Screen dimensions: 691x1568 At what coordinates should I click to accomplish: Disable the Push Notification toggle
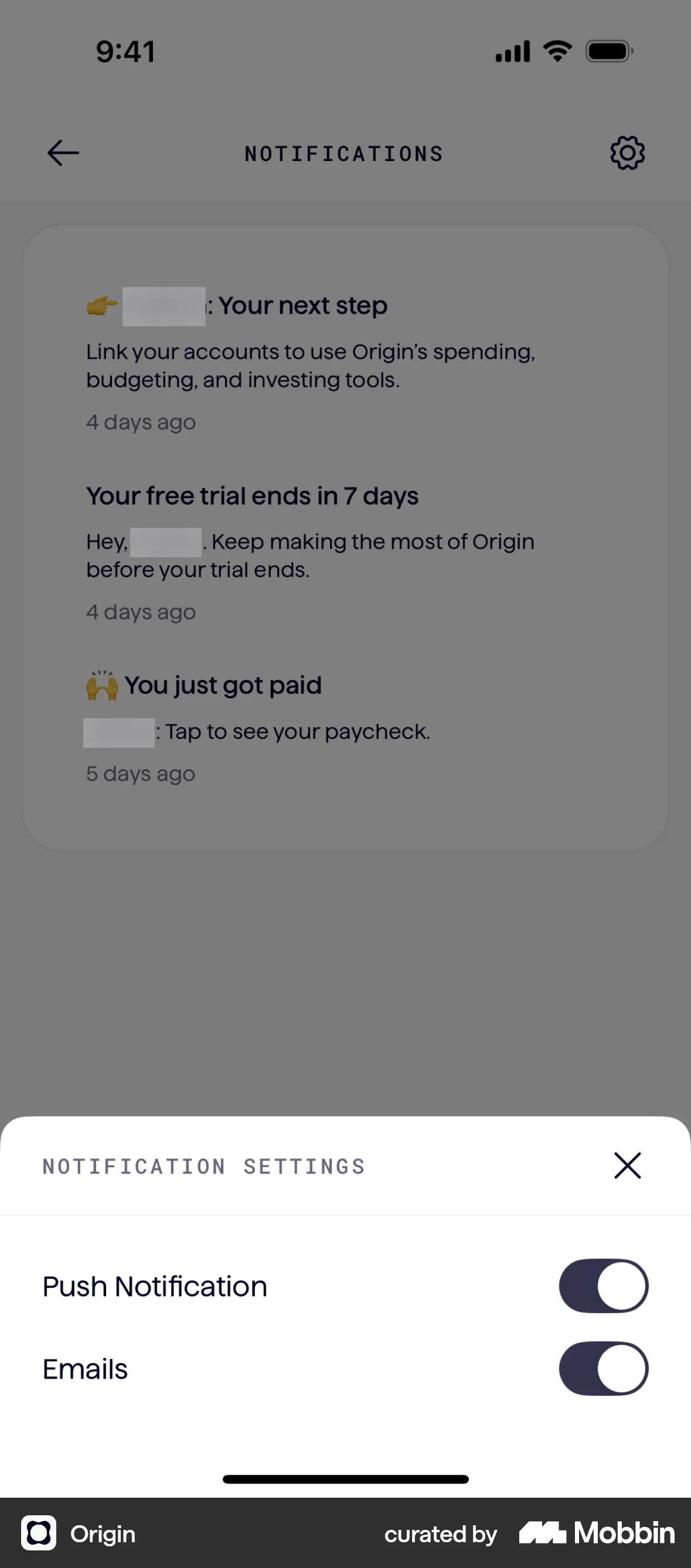[x=603, y=1286]
